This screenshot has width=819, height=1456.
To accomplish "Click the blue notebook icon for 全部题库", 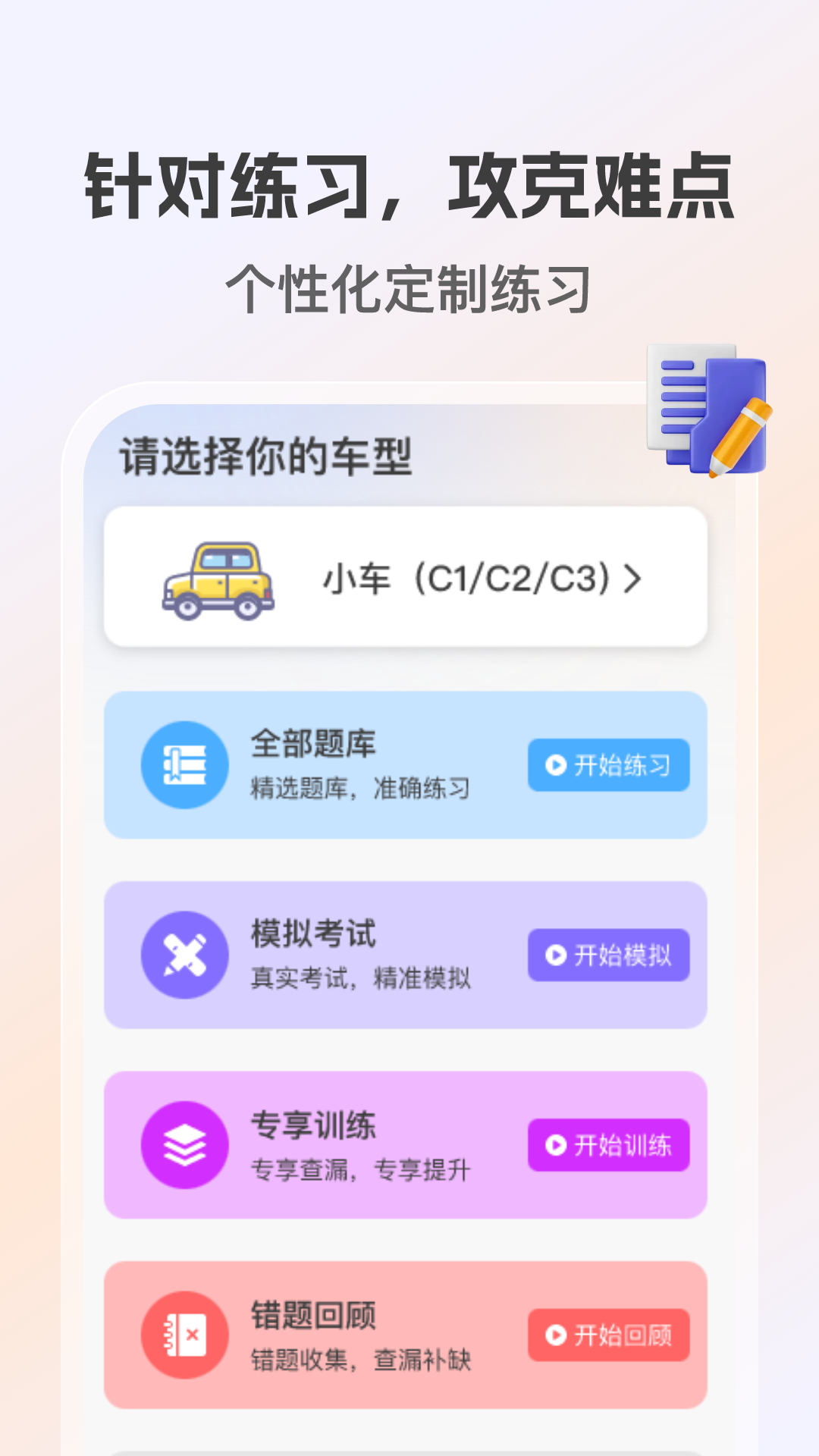I will tap(184, 766).
